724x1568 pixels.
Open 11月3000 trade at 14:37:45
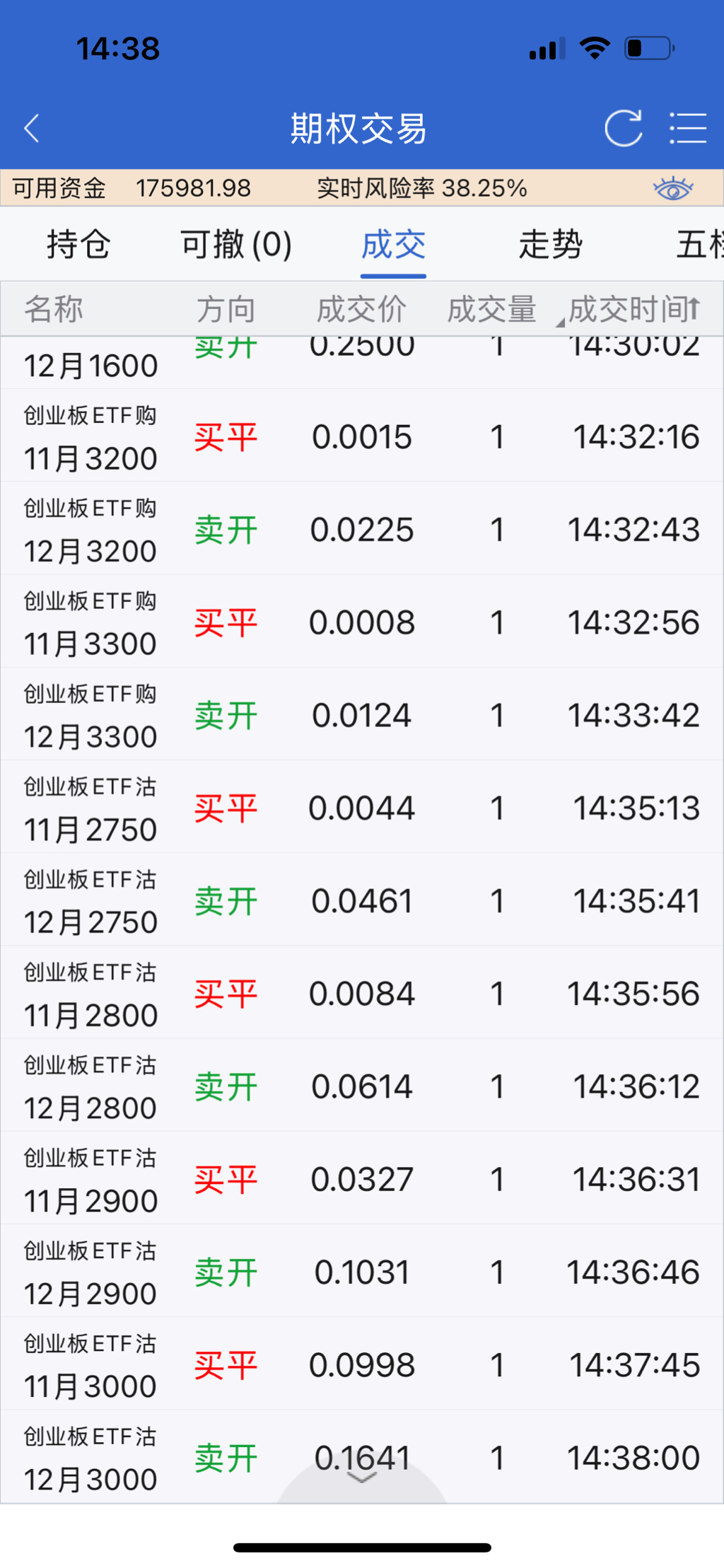tap(362, 1364)
